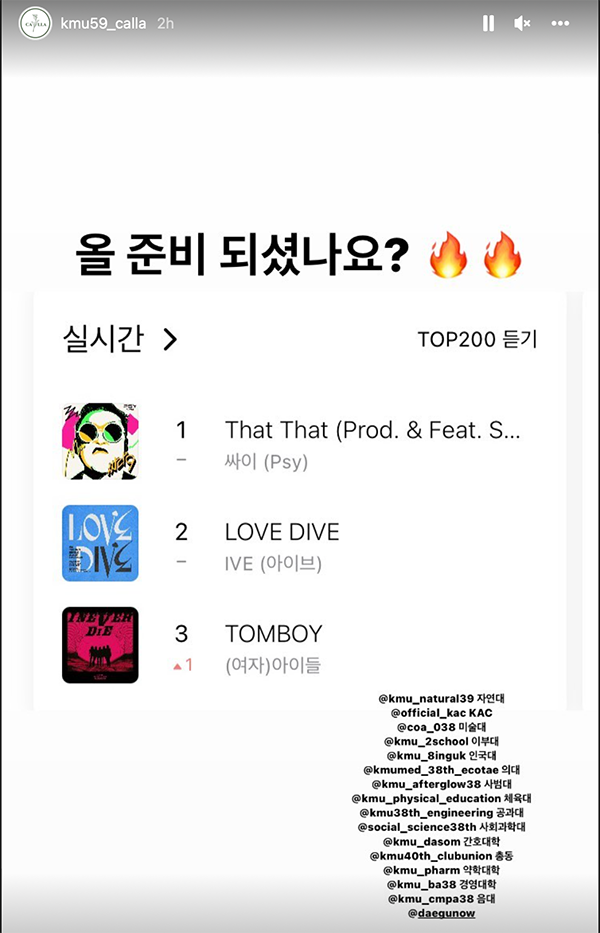Pause the story playback
This screenshot has width=600, height=933.
click(488, 23)
